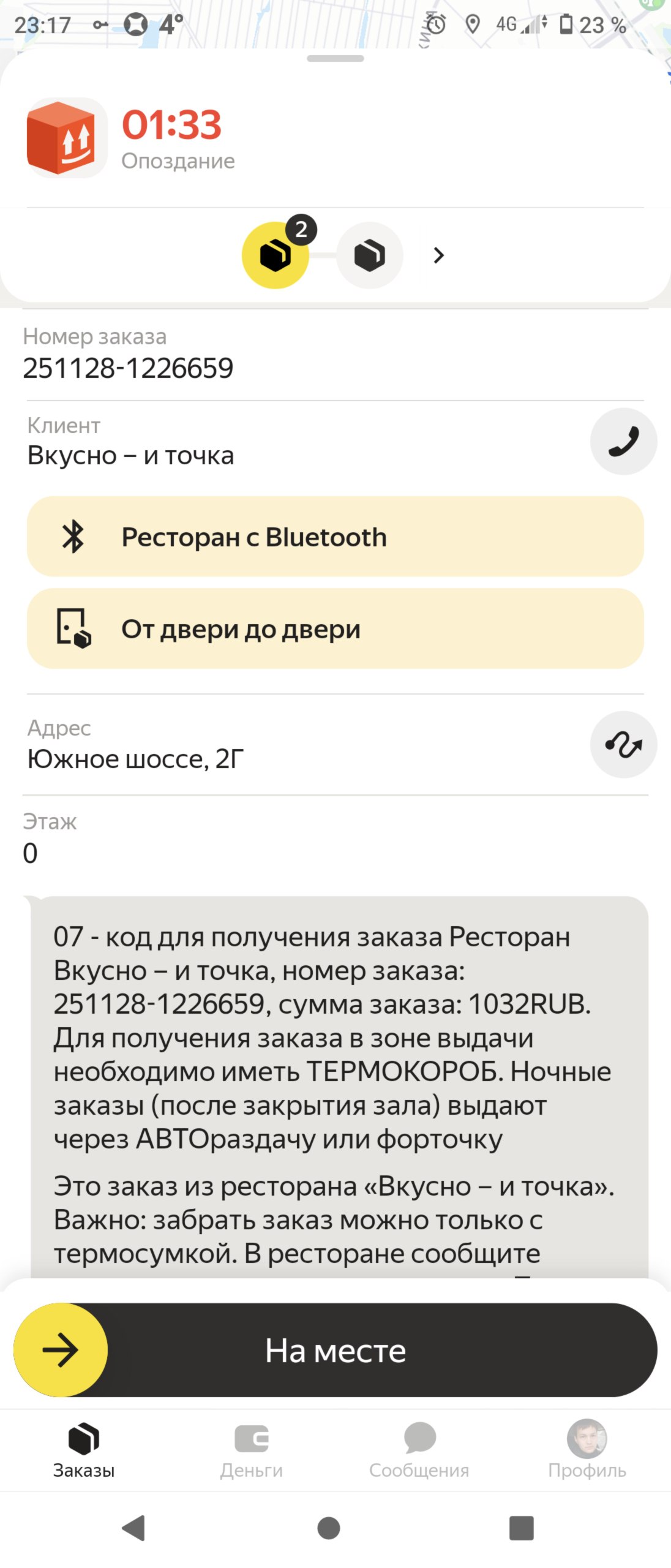Viewport: 671px width, 1568px height.
Task: Call the client Вкусно – и точка
Action: [x=623, y=442]
